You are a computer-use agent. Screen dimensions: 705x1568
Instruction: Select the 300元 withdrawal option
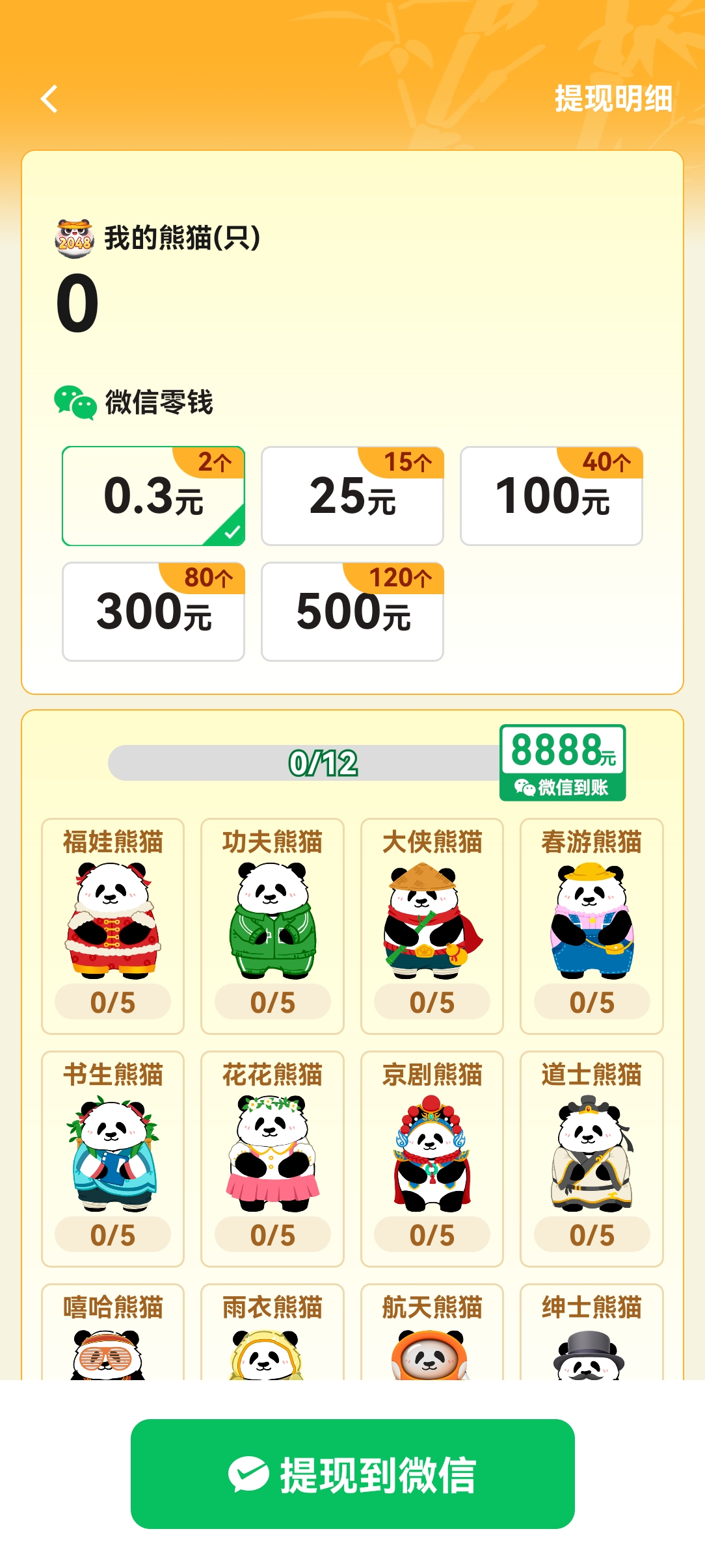click(153, 612)
